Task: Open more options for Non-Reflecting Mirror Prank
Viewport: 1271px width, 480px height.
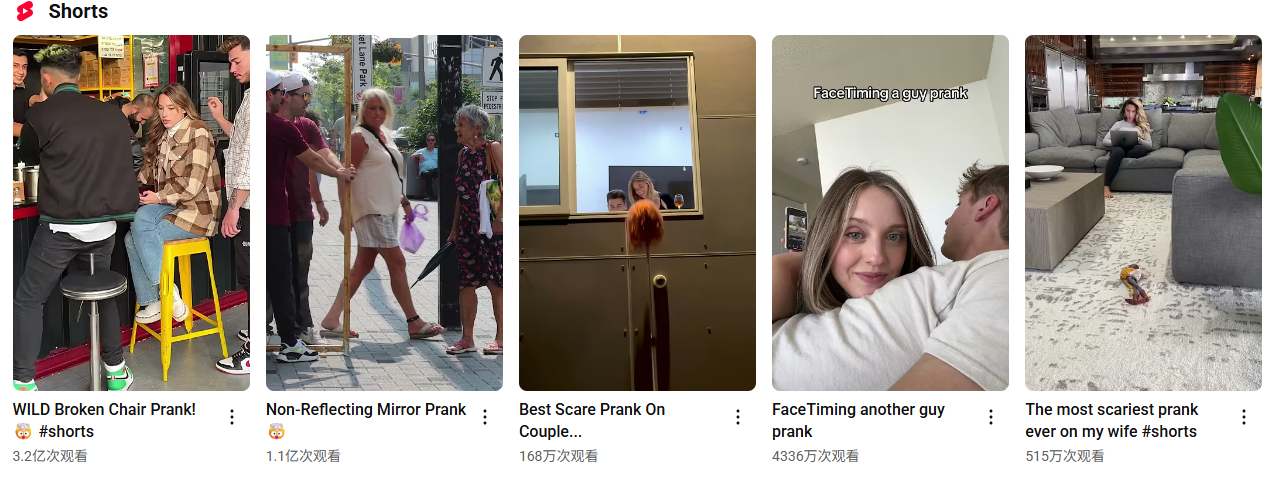Action: click(485, 417)
